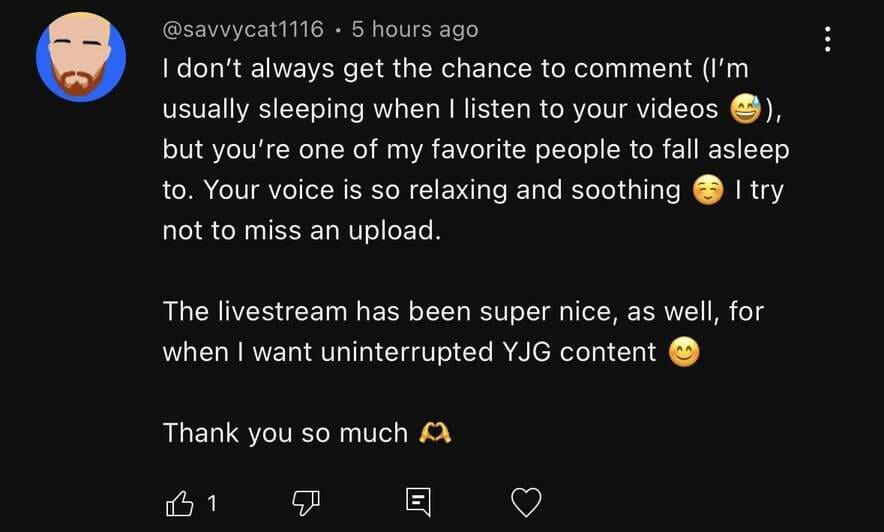884x532 pixels.
Task: Open the @savvycat1116 username link
Action: (243, 29)
